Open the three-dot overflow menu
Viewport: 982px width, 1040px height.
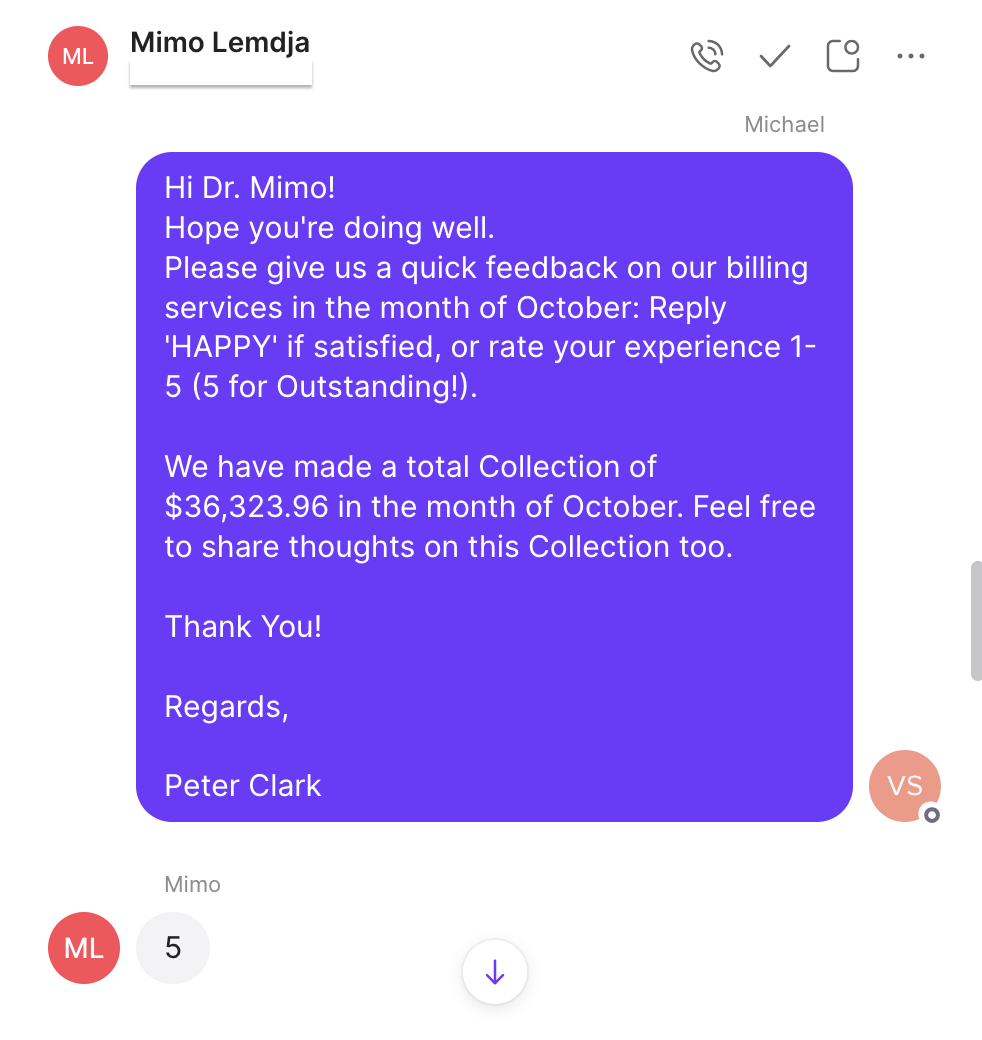tap(911, 57)
